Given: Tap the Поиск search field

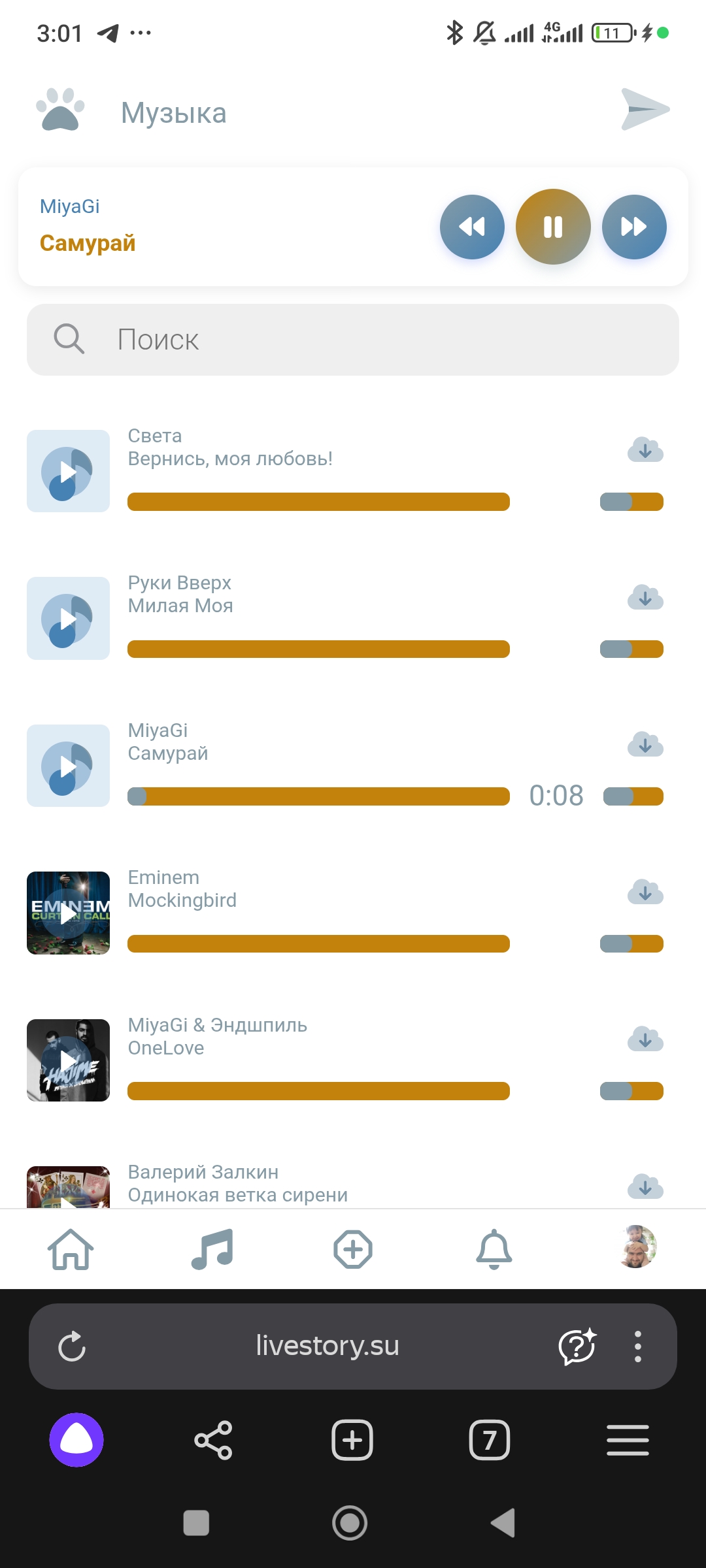Looking at the screenshot, I should point(353,340).
